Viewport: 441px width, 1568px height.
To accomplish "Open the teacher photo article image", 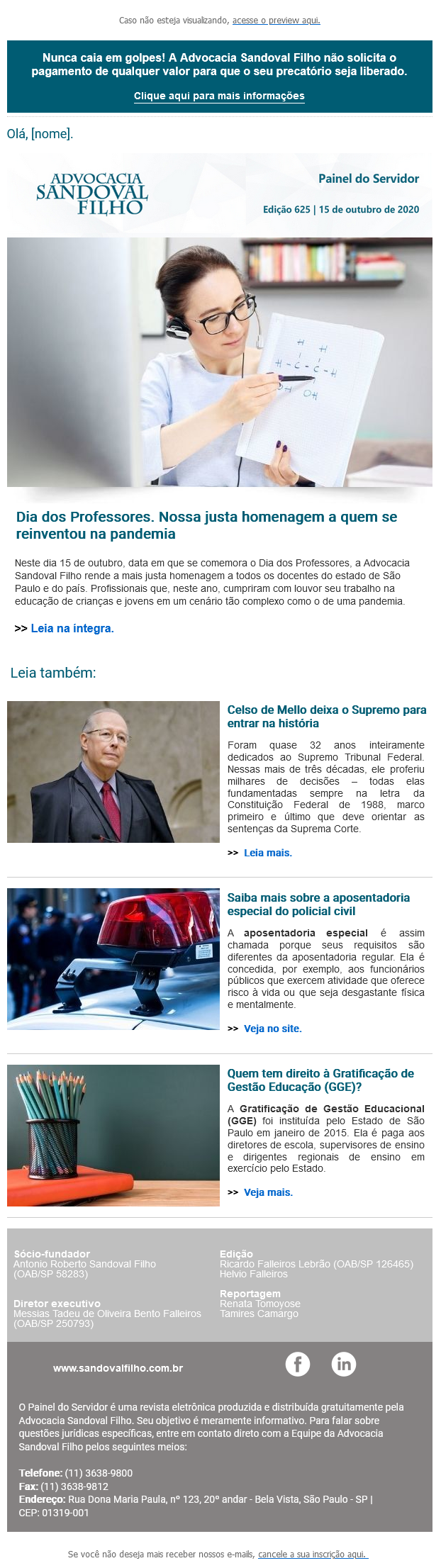I will [220, 362].
